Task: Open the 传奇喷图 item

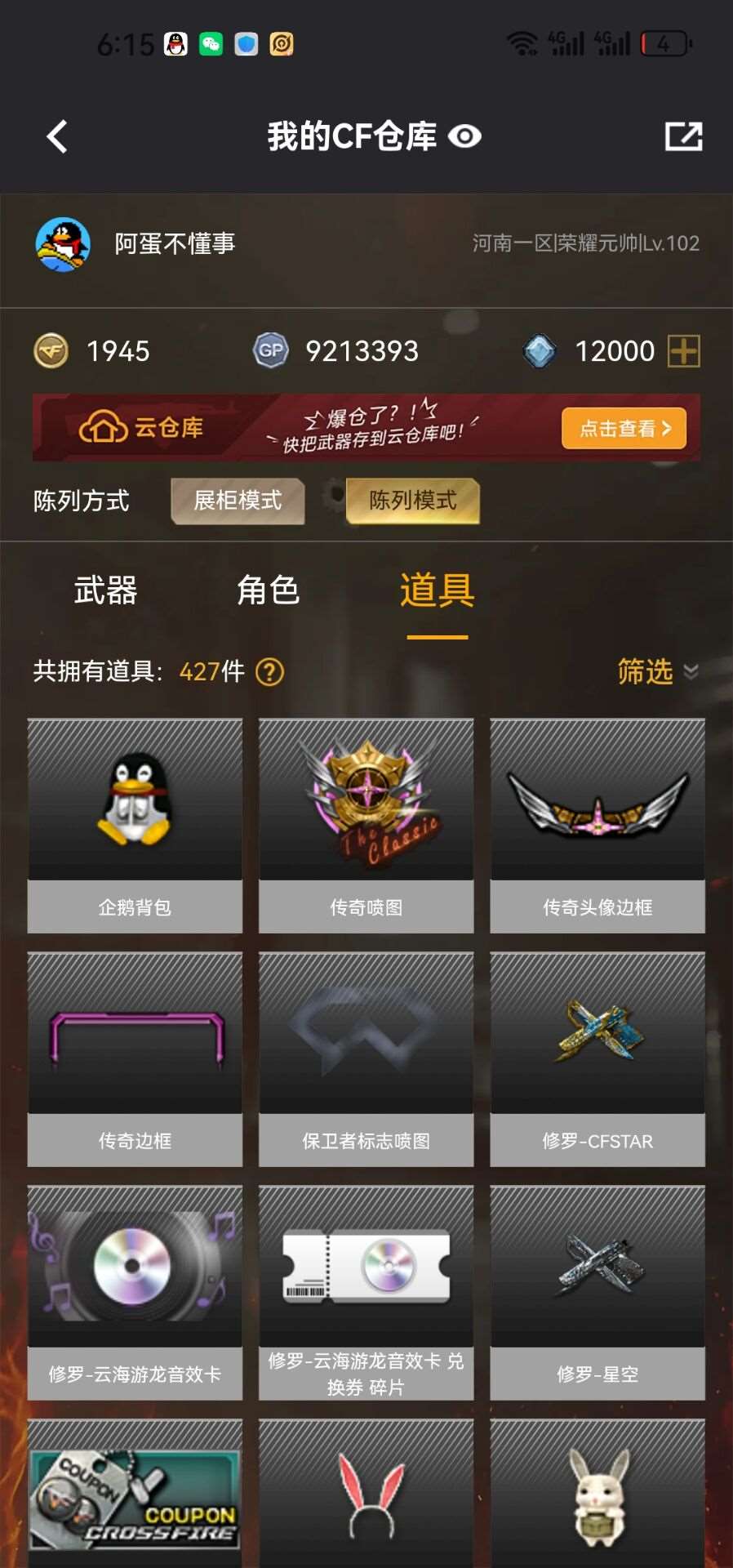Action: (366, 825)
